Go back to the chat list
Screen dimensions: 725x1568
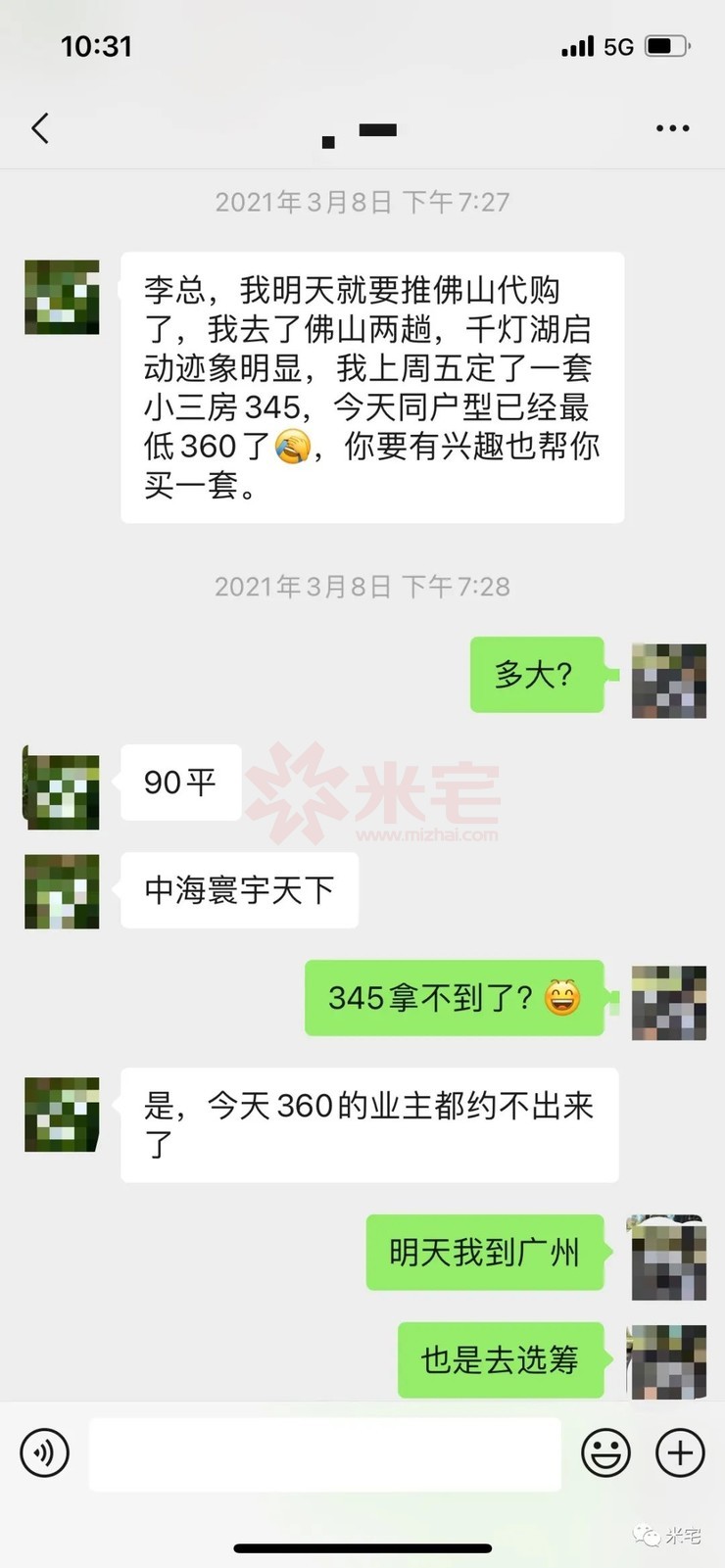pos(40,128)
